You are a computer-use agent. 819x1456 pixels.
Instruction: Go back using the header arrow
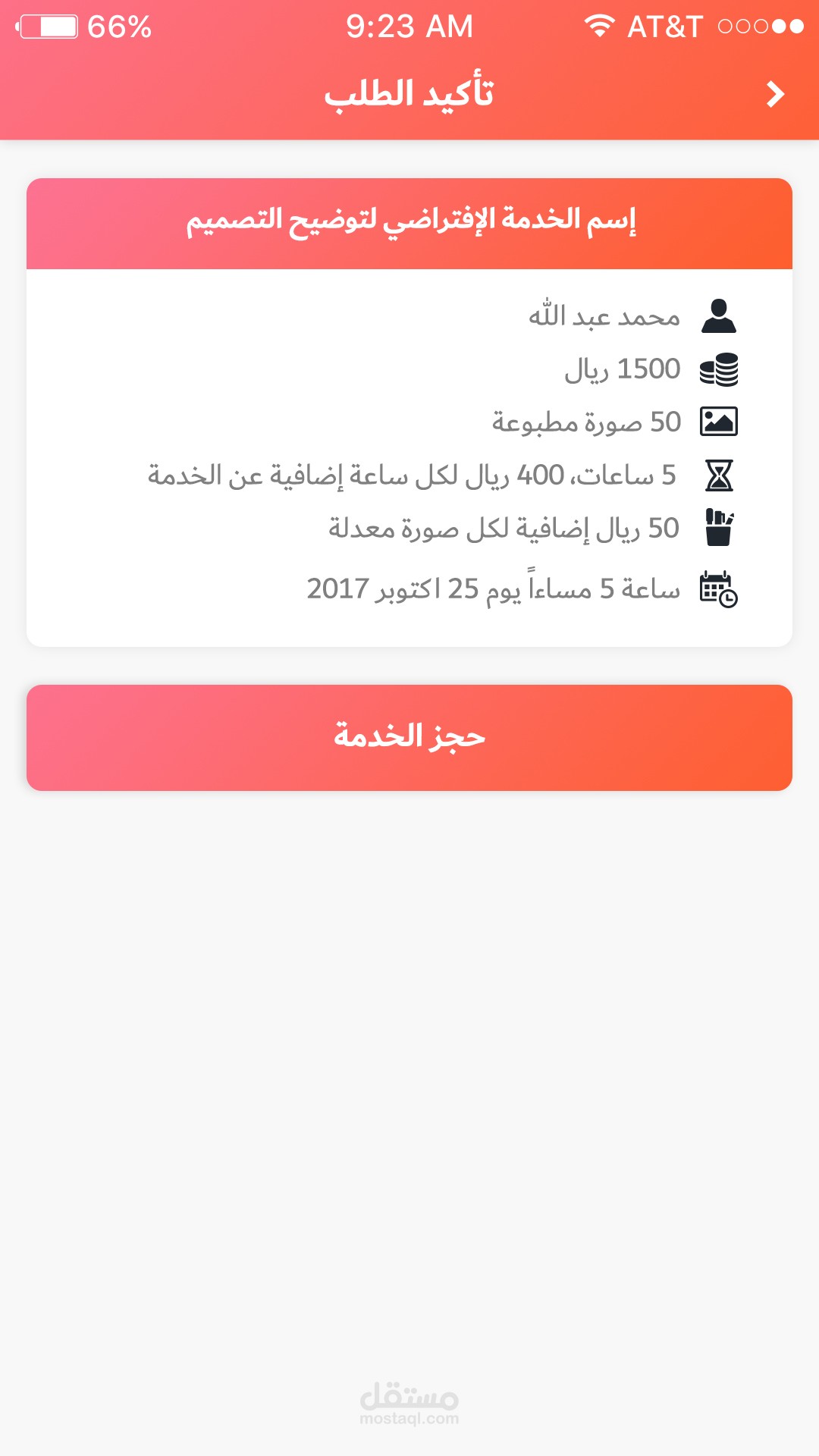775,95
